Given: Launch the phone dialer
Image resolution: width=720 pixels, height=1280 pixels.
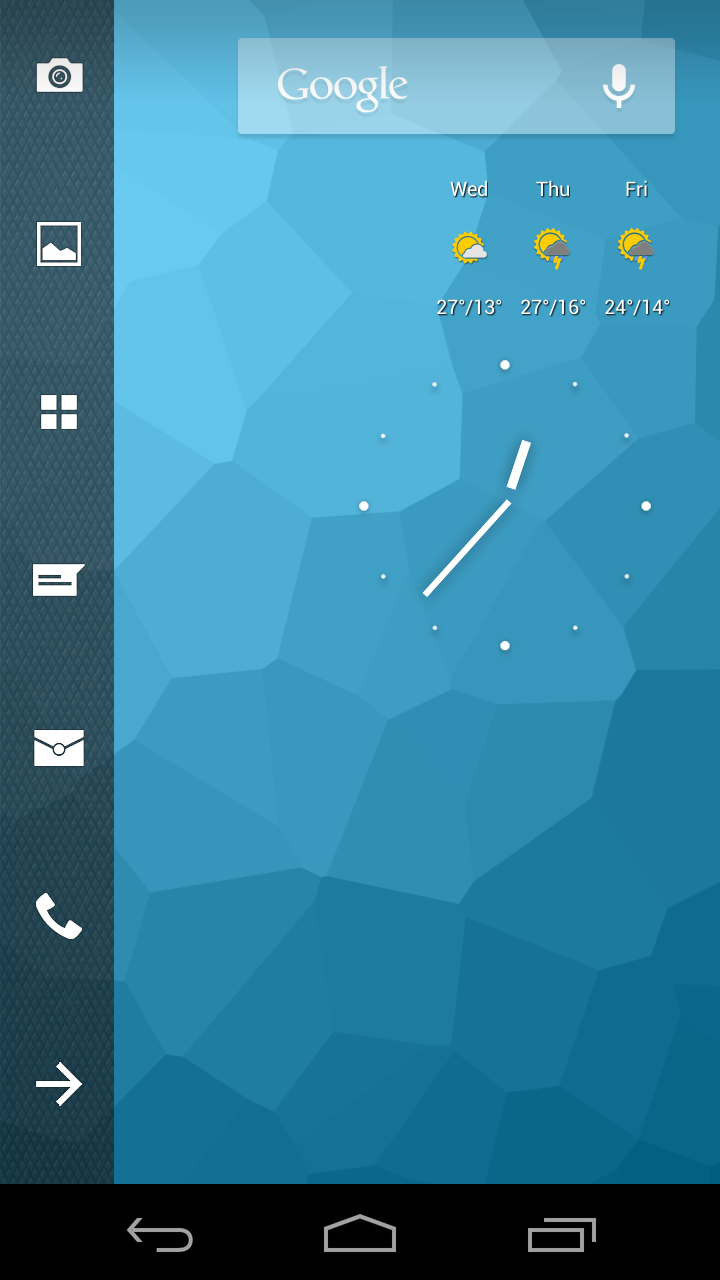Looking at the screenshot, I should (x=59, y=916).
